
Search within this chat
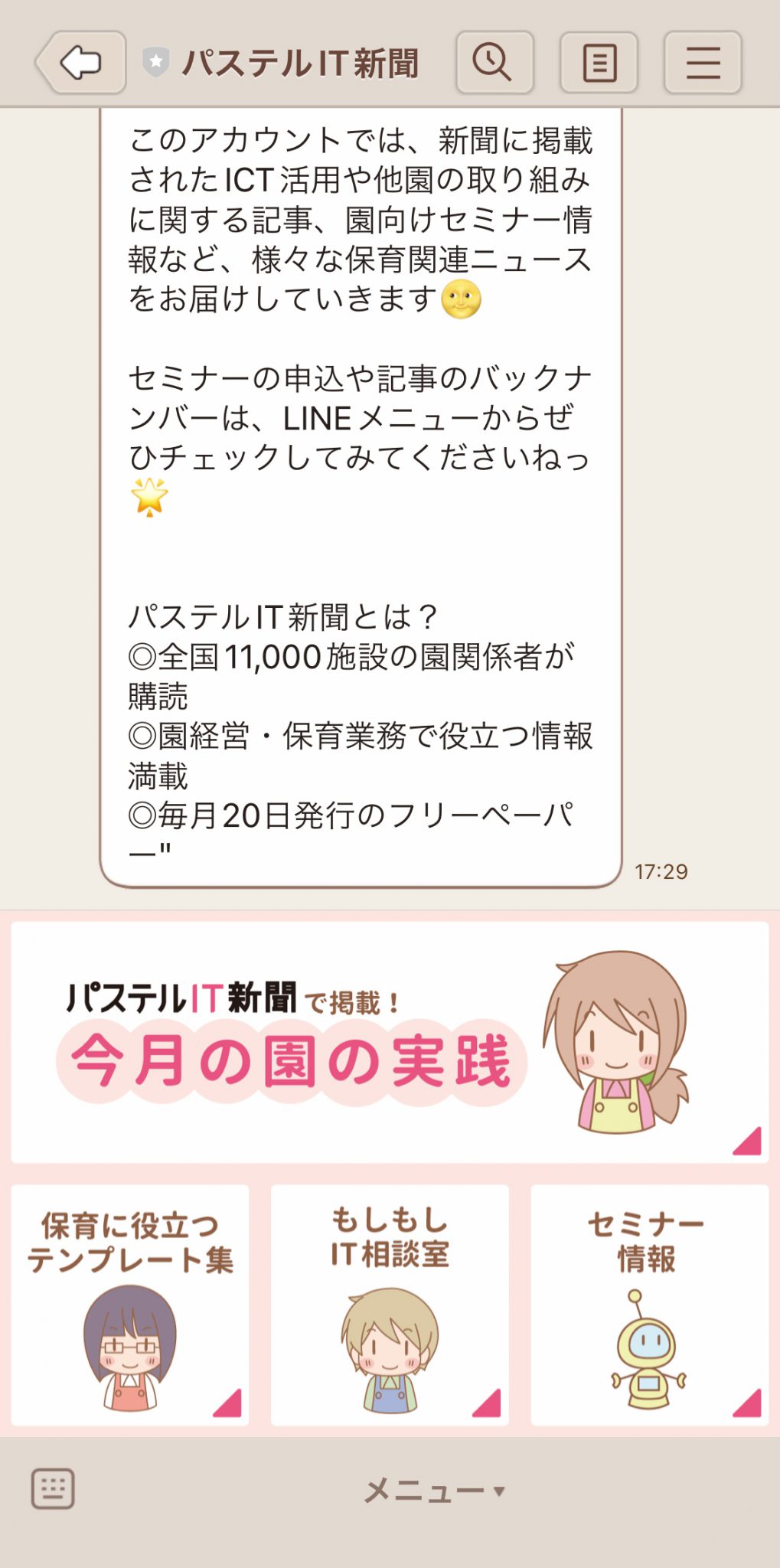tap(494, 63)
